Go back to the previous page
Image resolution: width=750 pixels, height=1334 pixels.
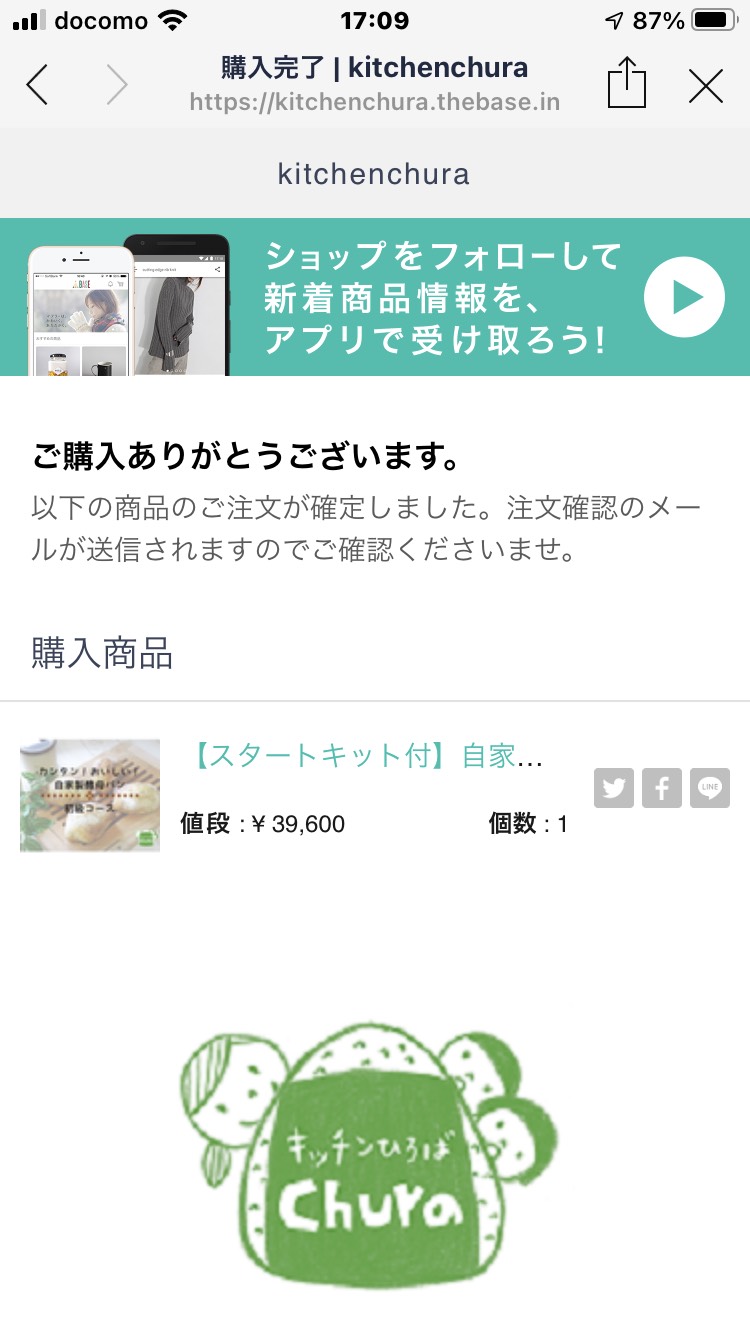coord(37,86)
